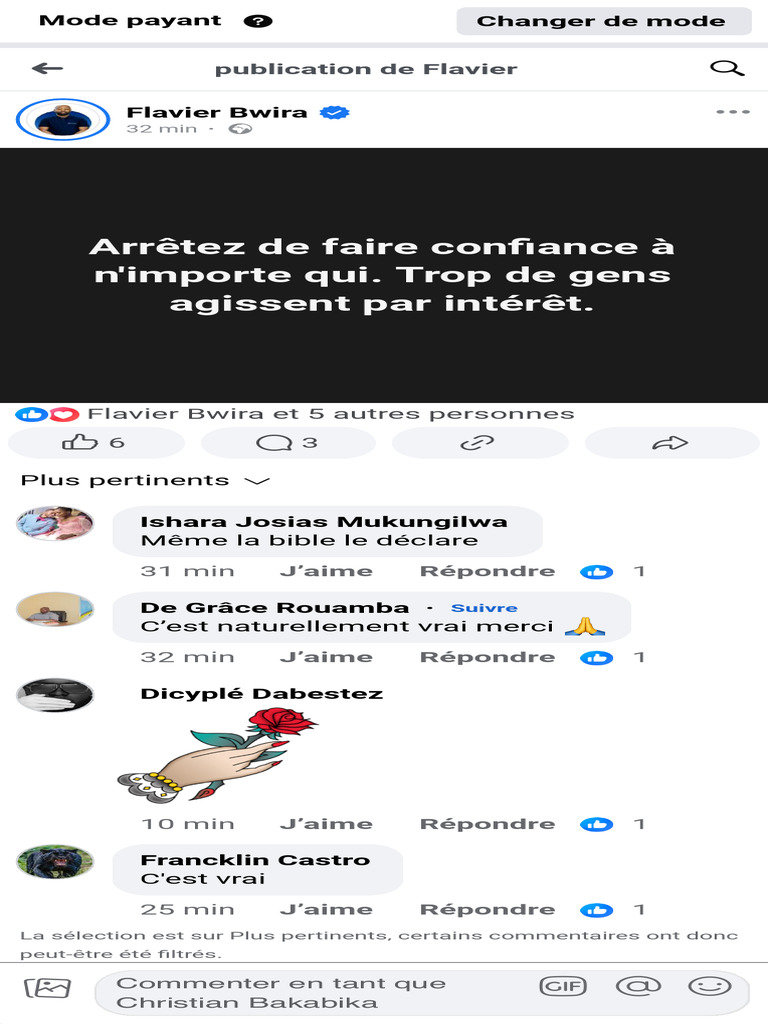Go back with the top arrow
Viewport: 768px width, 1024px height.
(x=47, y=68)
